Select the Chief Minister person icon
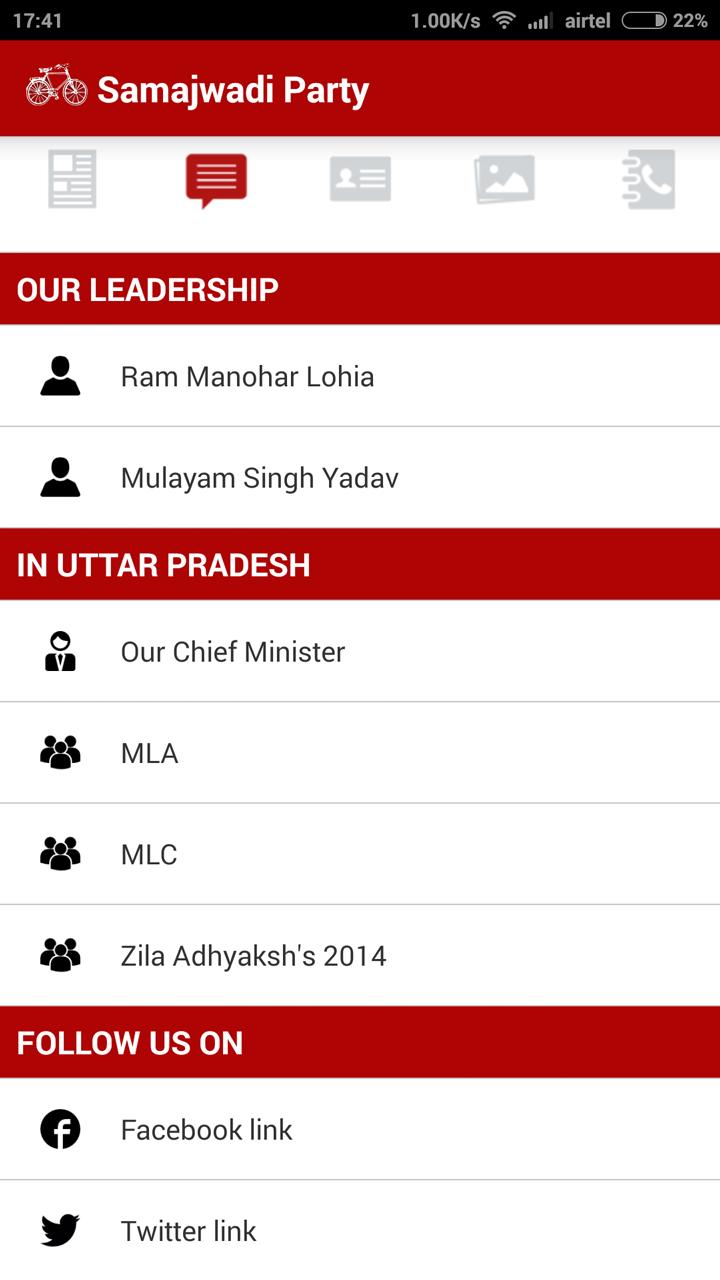Viewport: 720px width, 1280px height. click(x=59, y=650)
